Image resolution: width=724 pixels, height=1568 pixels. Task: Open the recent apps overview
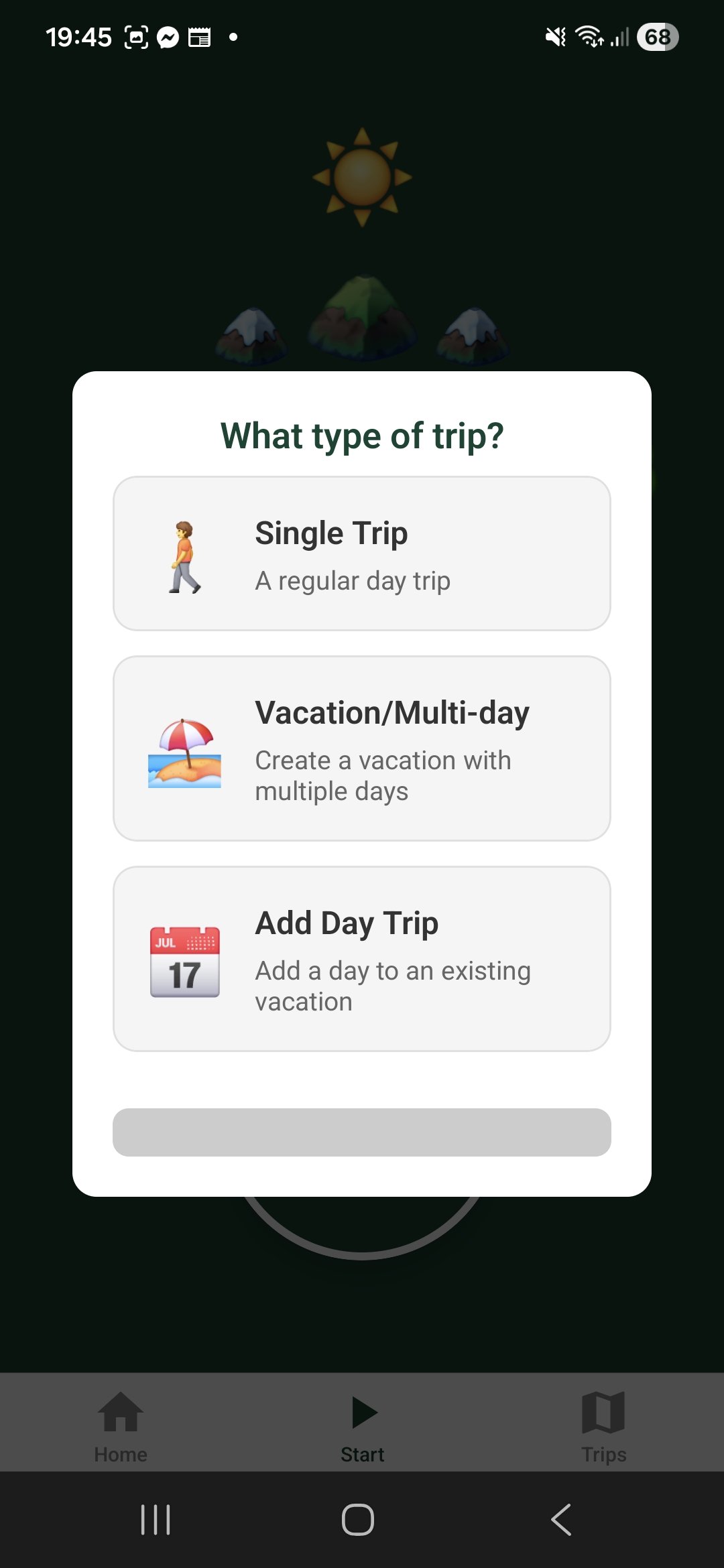[x=156, y=1520]
